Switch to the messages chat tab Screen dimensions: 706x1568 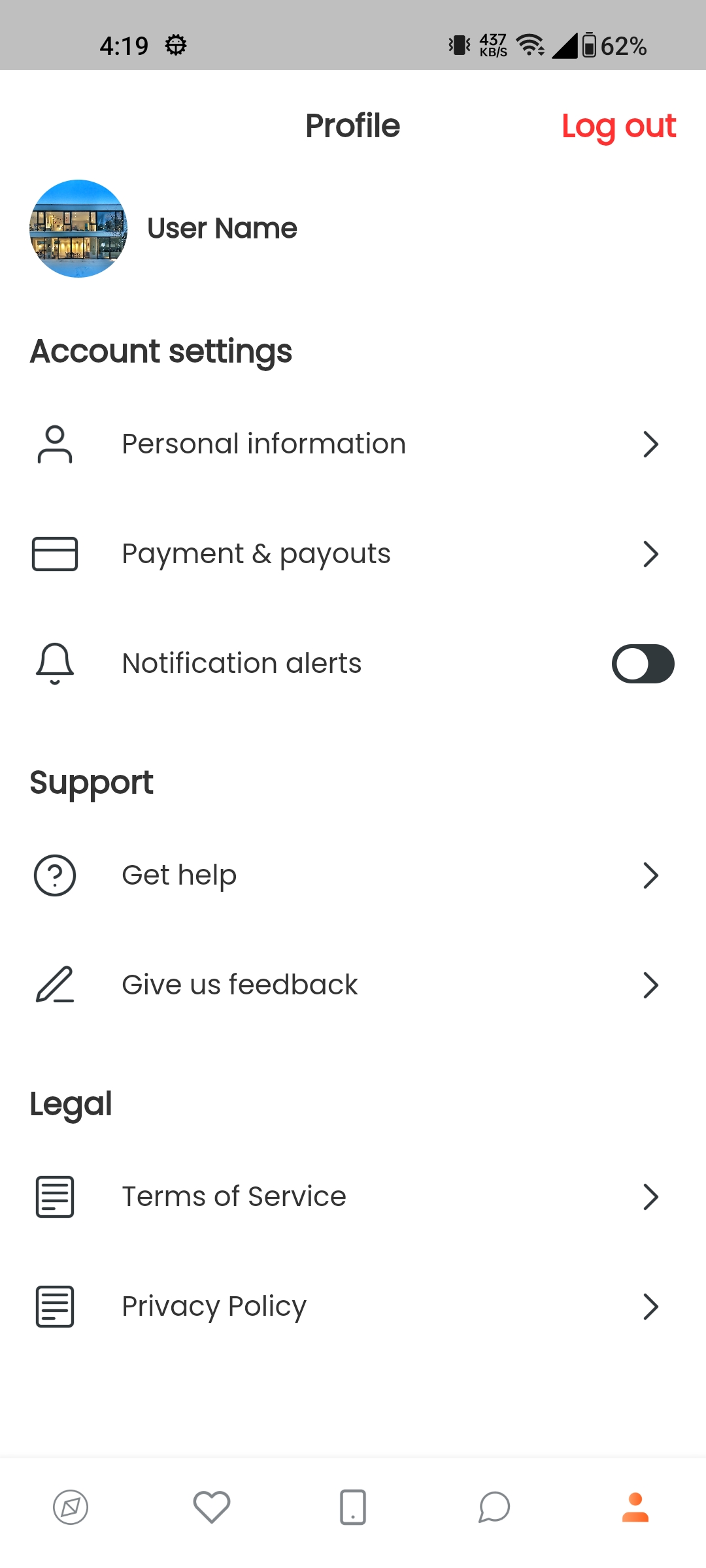(494, 1507)
